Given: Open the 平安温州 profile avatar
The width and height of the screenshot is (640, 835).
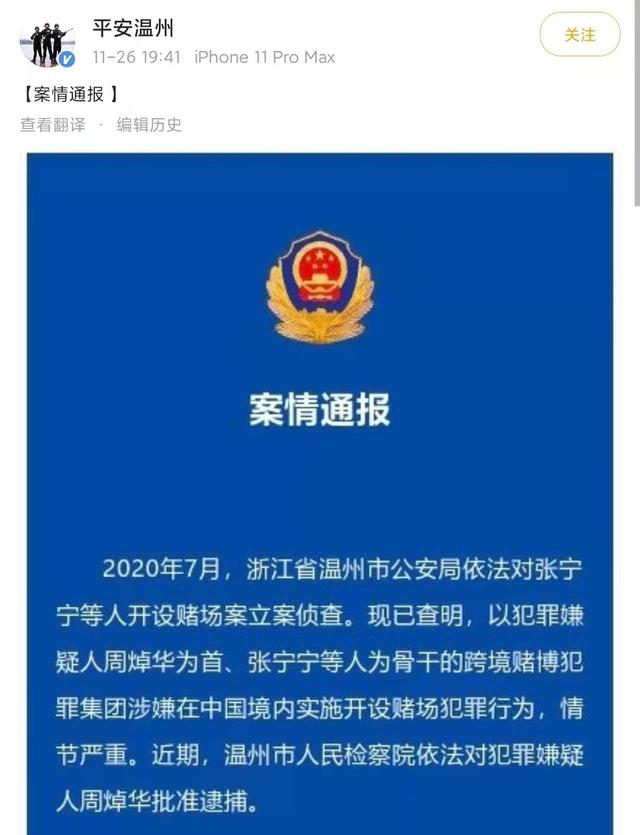Looking at the screenshot, I should pyautogui.click(x=47, y=41).
